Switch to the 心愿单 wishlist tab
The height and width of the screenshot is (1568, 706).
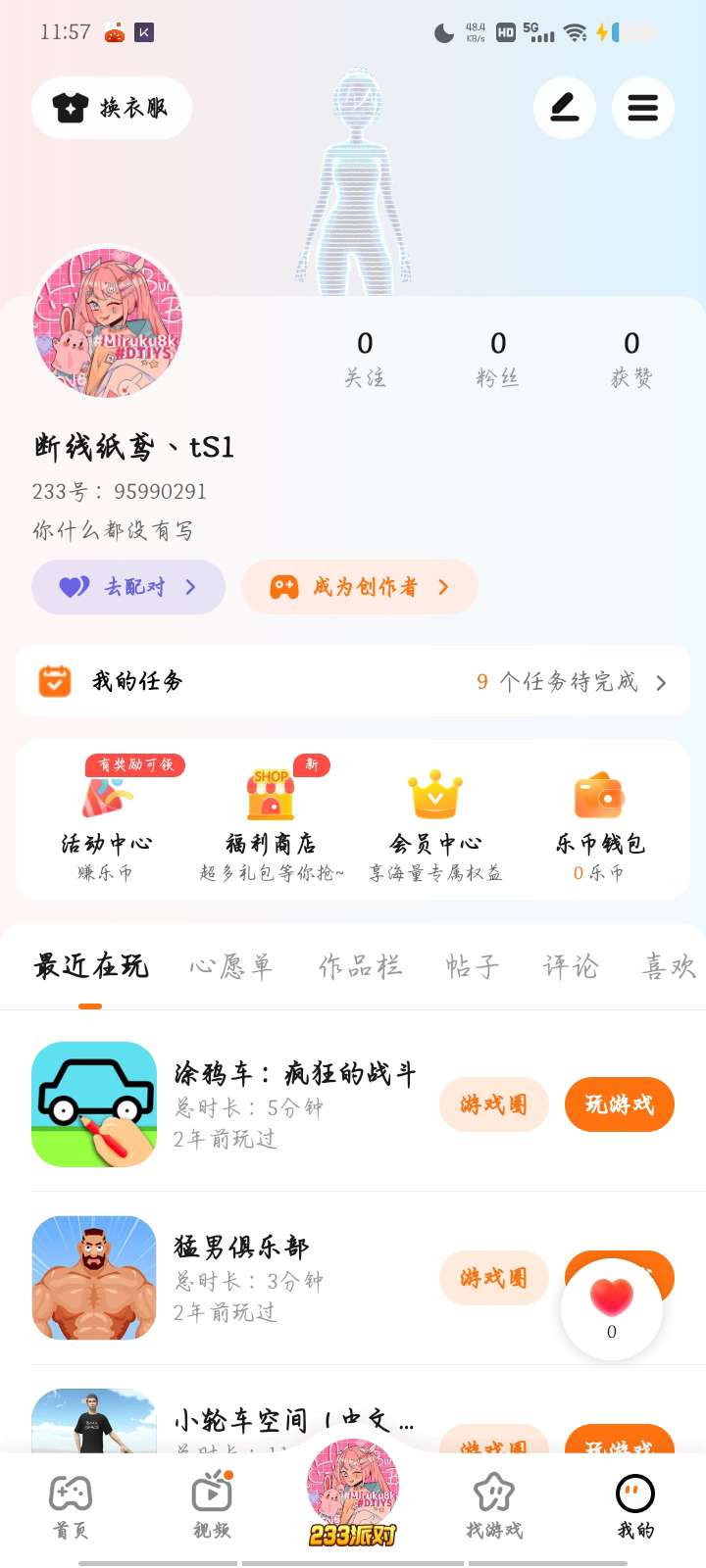click(230, 967)
